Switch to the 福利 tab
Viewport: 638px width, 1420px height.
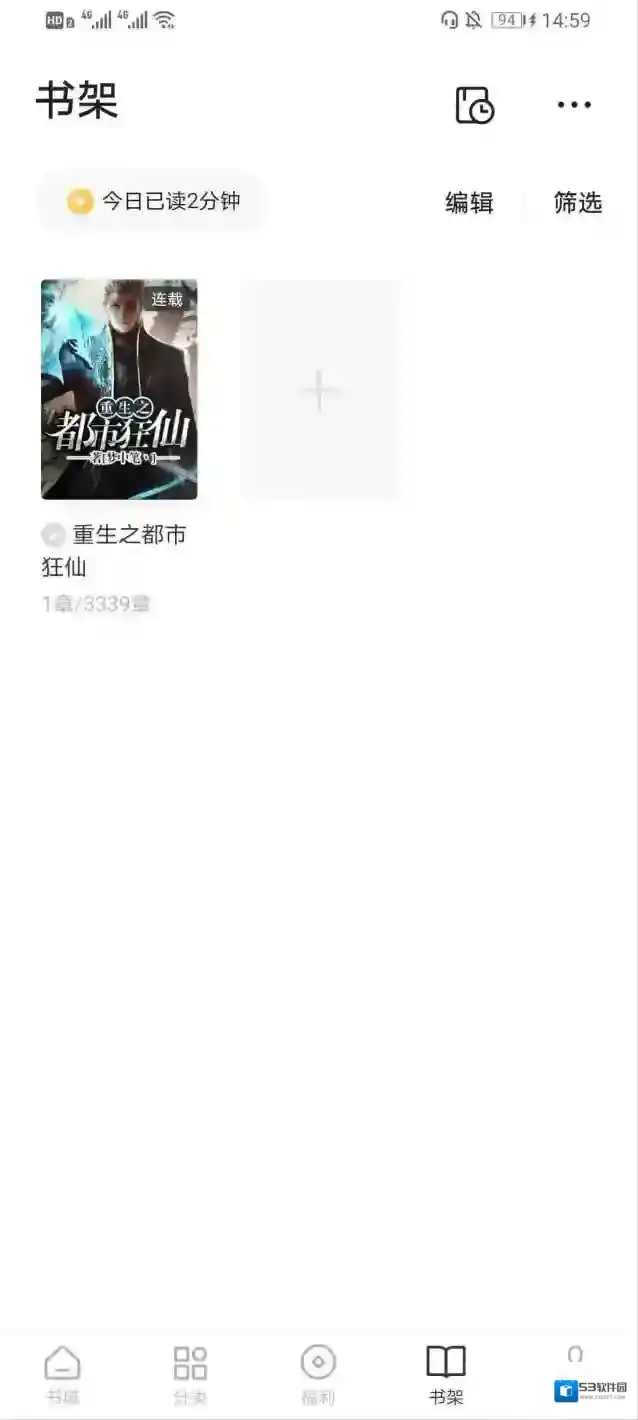[x=318, y=1375]
